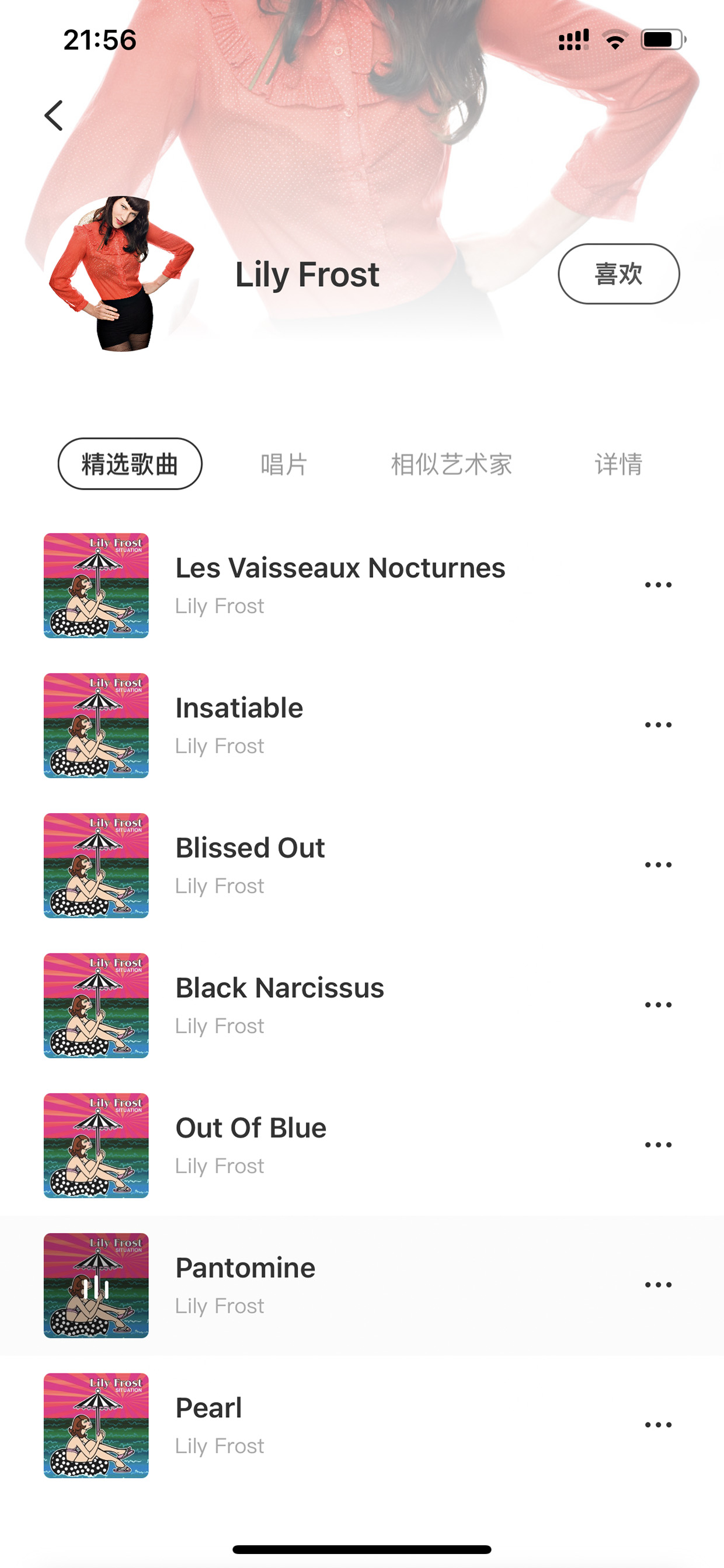Go back using the back arrow
The width and height of the screenshot is (724, 1568).
54,116
